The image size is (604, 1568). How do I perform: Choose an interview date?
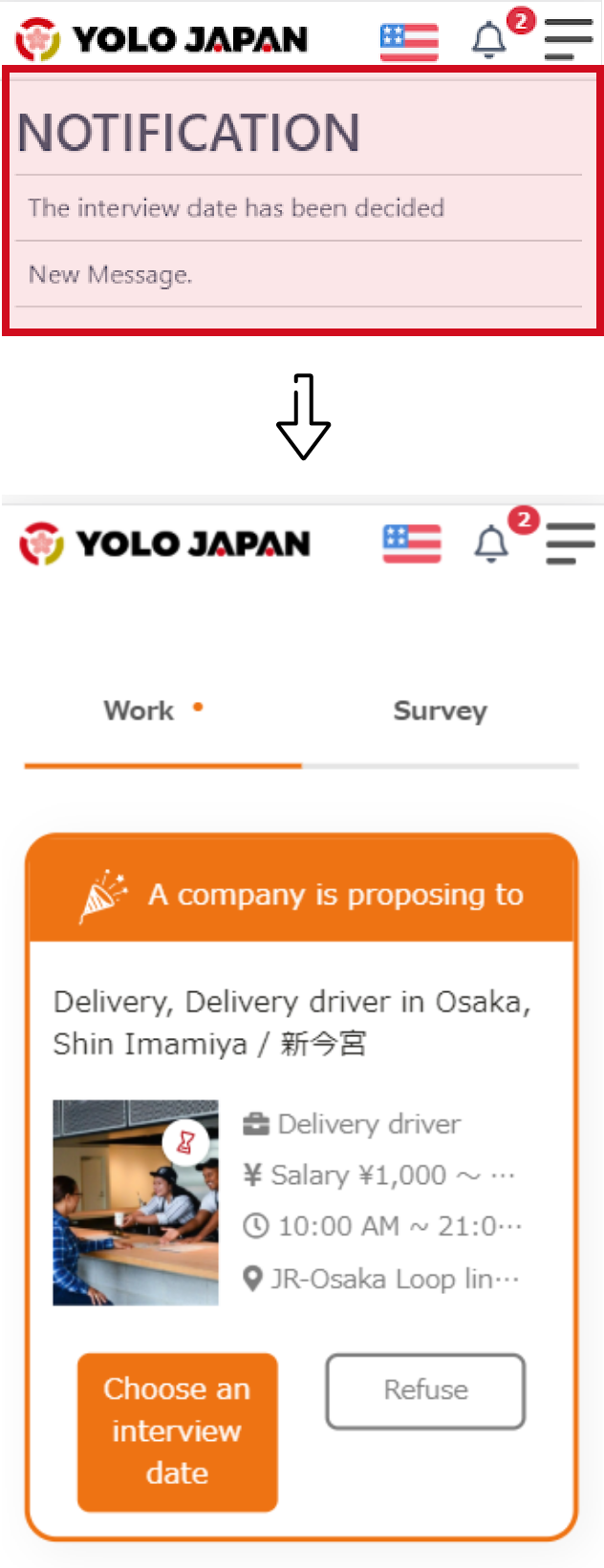click(x=177, y=1430)
